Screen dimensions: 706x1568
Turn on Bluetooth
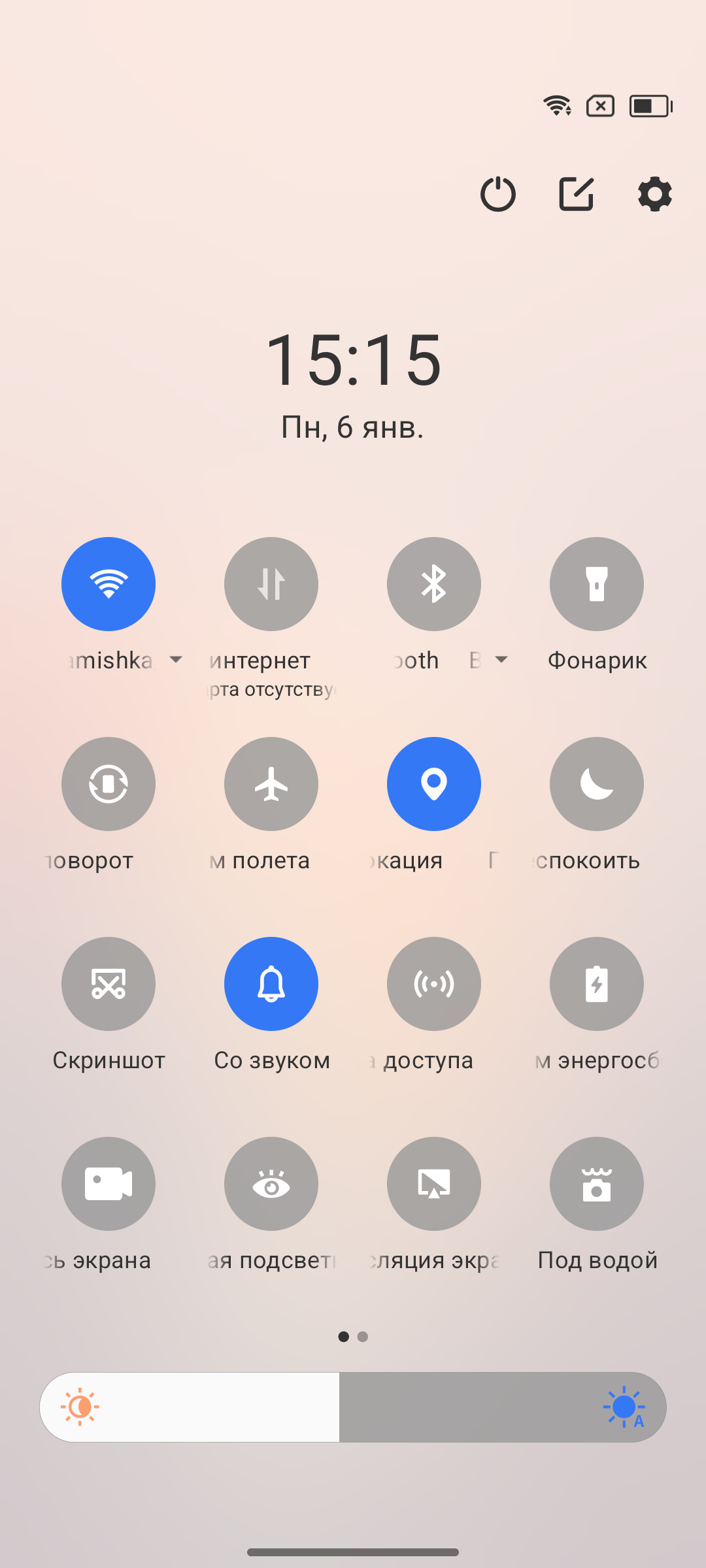click(x=434, y=584)
